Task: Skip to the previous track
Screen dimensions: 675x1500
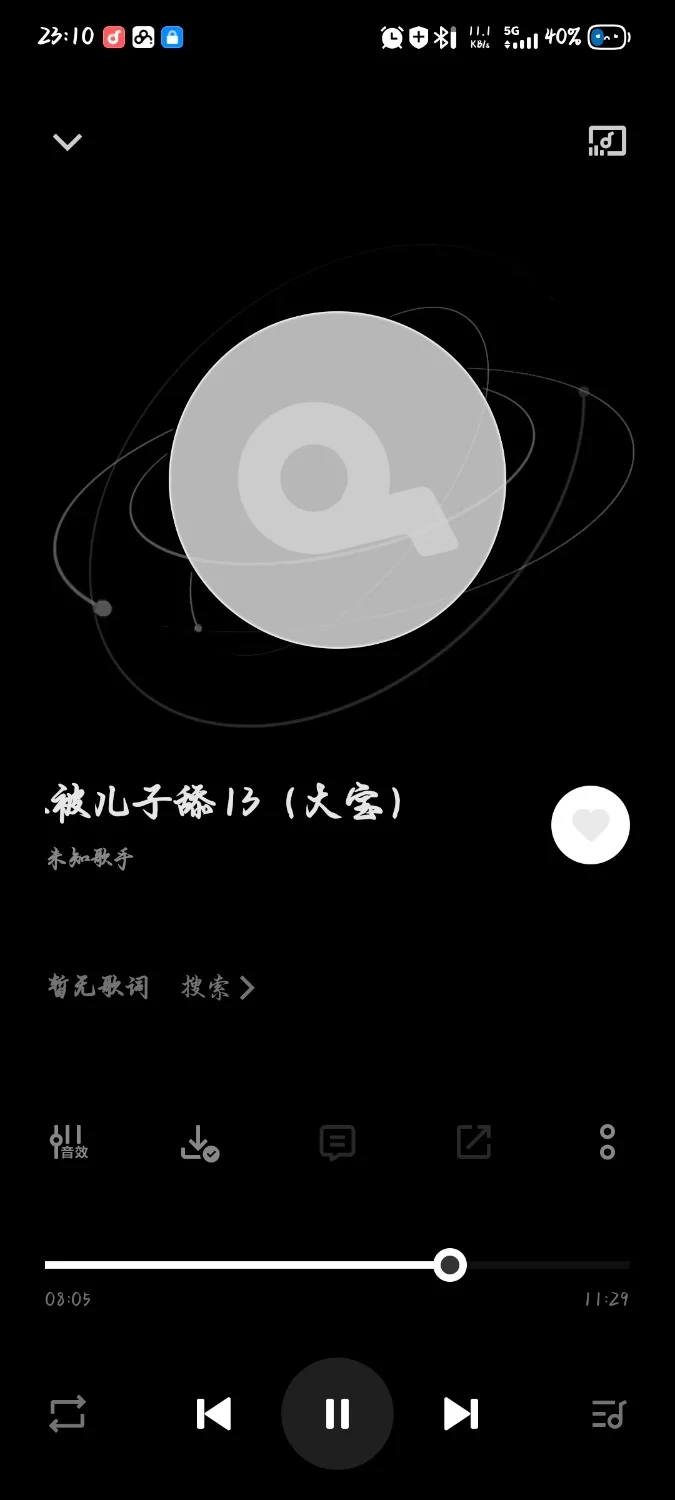Action: pos(214,1414)
